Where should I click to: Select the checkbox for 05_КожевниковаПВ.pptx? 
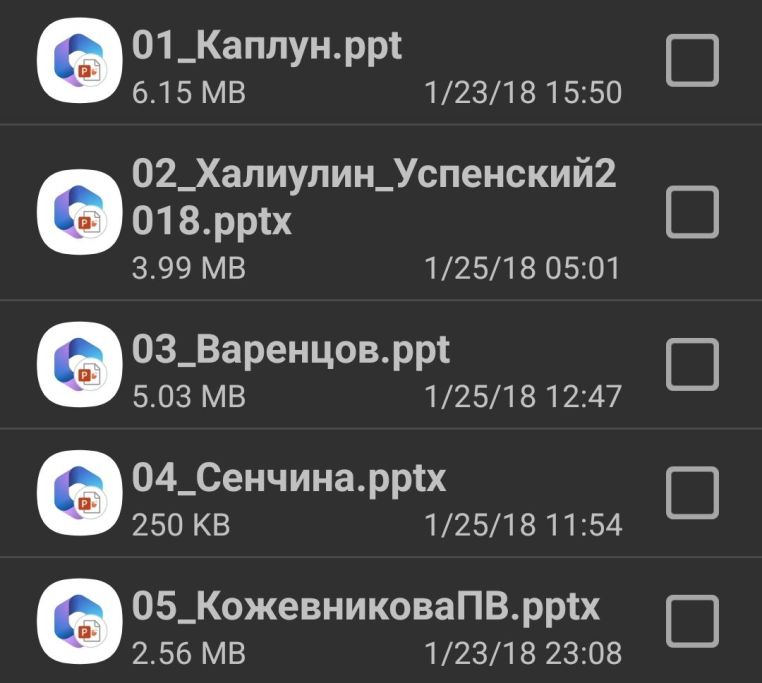tap(692, 621)
